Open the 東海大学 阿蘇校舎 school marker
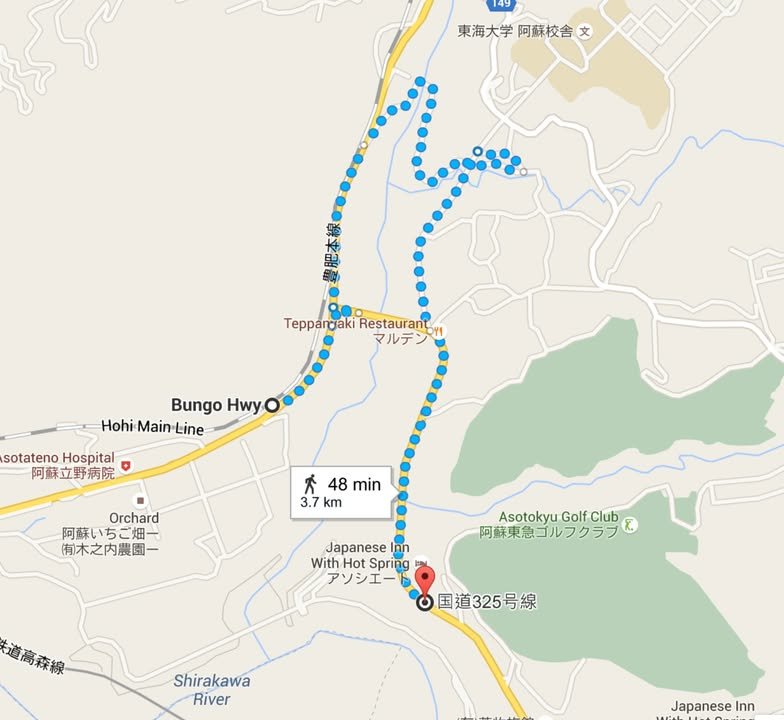Image resolution: width=784 pixels, height=720 pixels. pyautogui.click(x=586, y=31)
